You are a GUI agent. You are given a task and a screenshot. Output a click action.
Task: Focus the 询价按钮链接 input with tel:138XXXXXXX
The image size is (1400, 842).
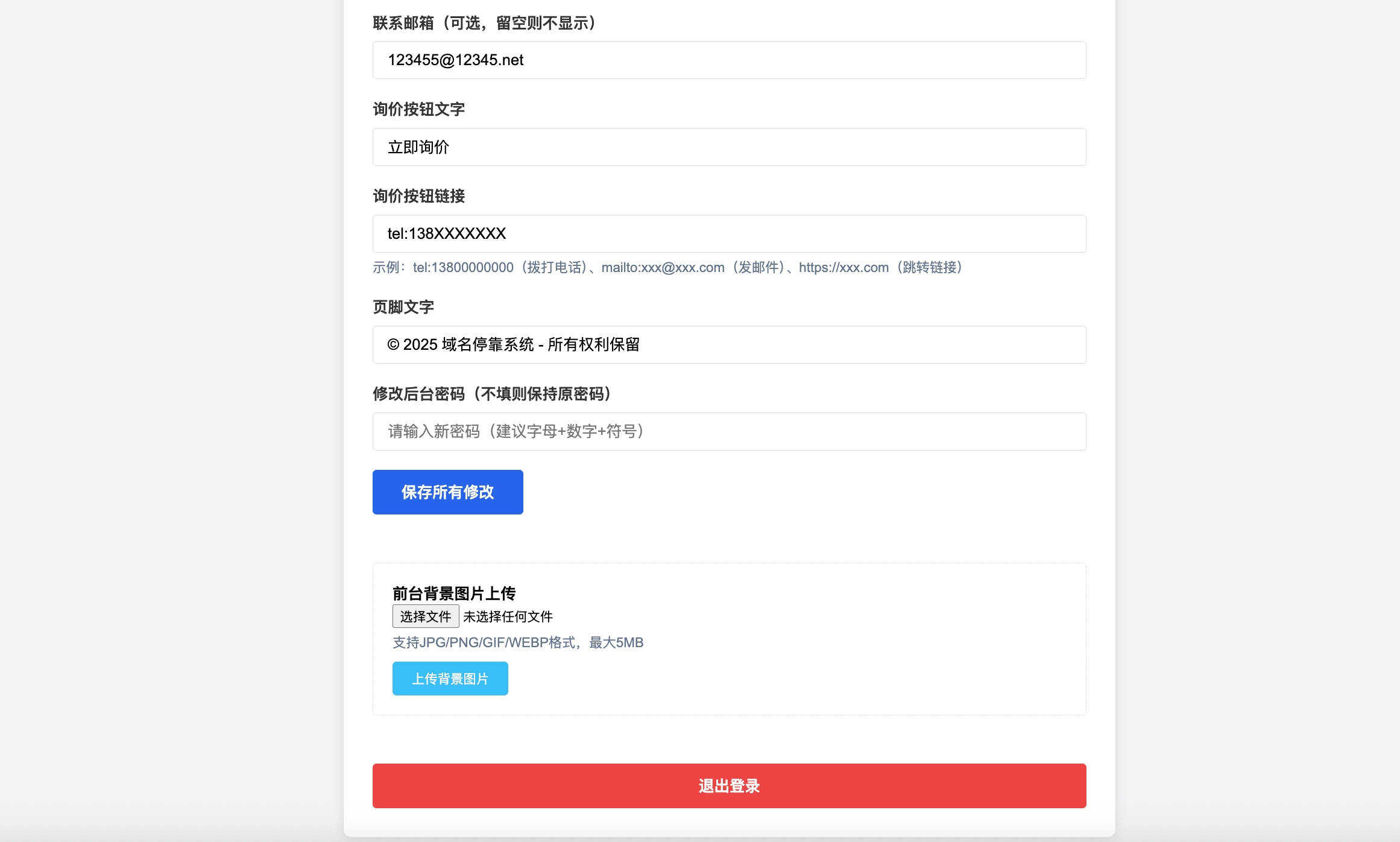(729, 233)
